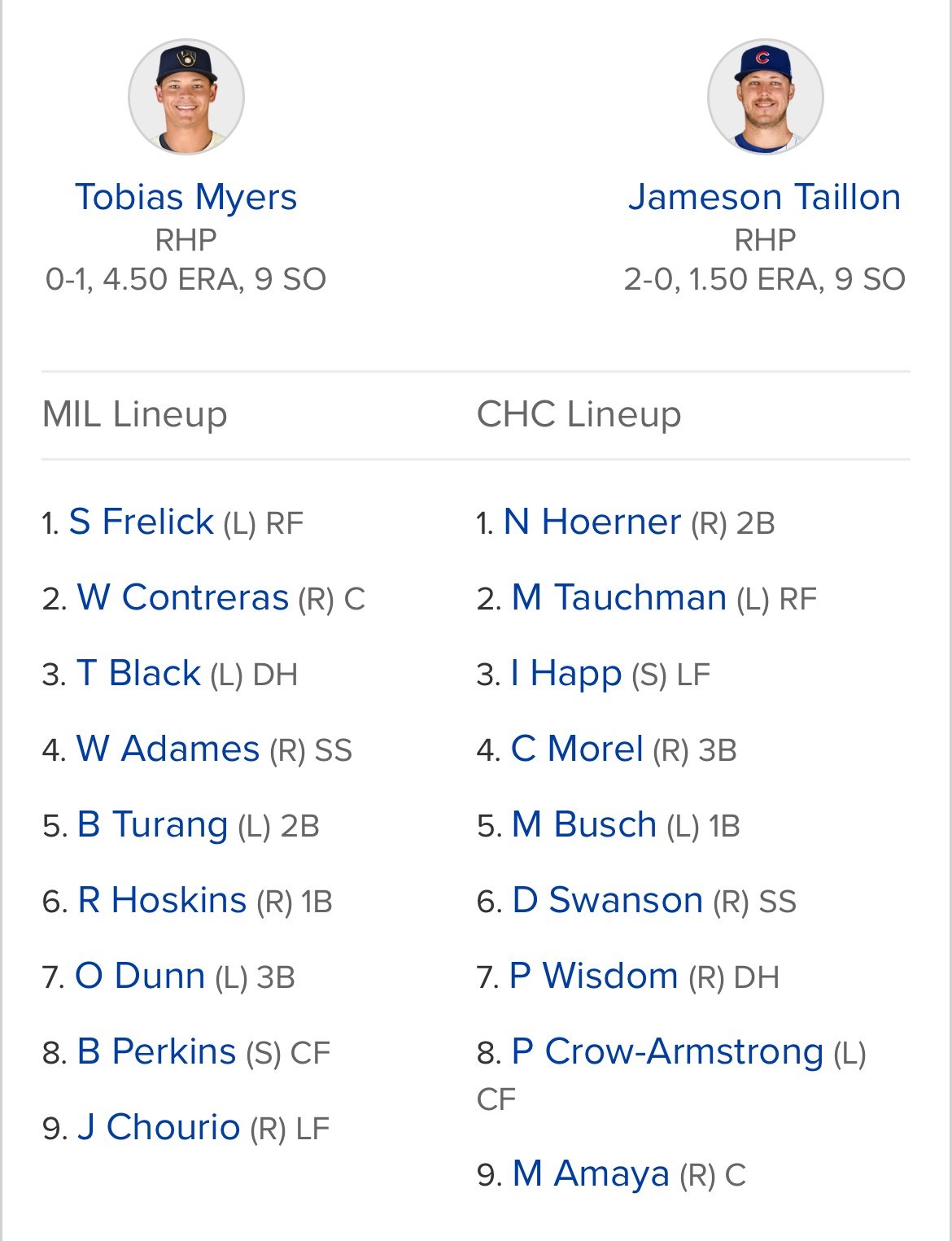The width and height of the screenshot is (952, 1241).
Task: Open J Chourio's player page
Action: tap(159, 1127)
